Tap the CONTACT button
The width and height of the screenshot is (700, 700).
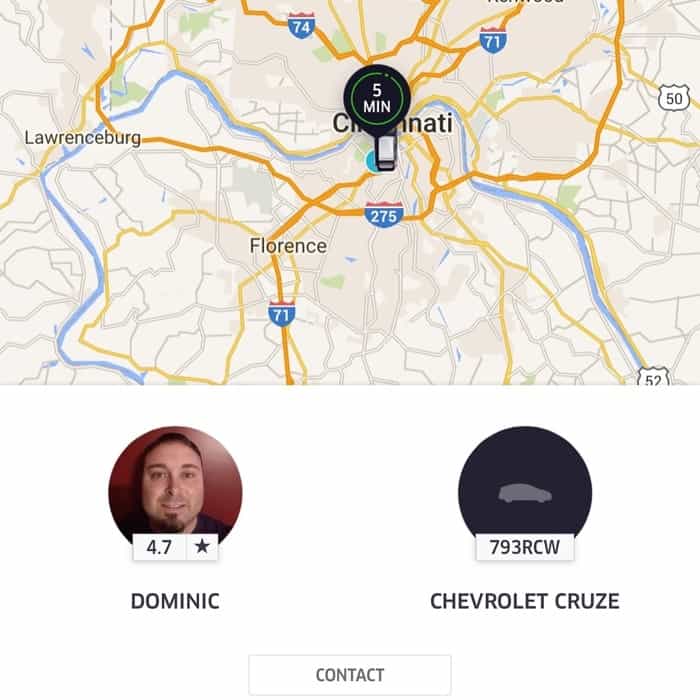350,675
